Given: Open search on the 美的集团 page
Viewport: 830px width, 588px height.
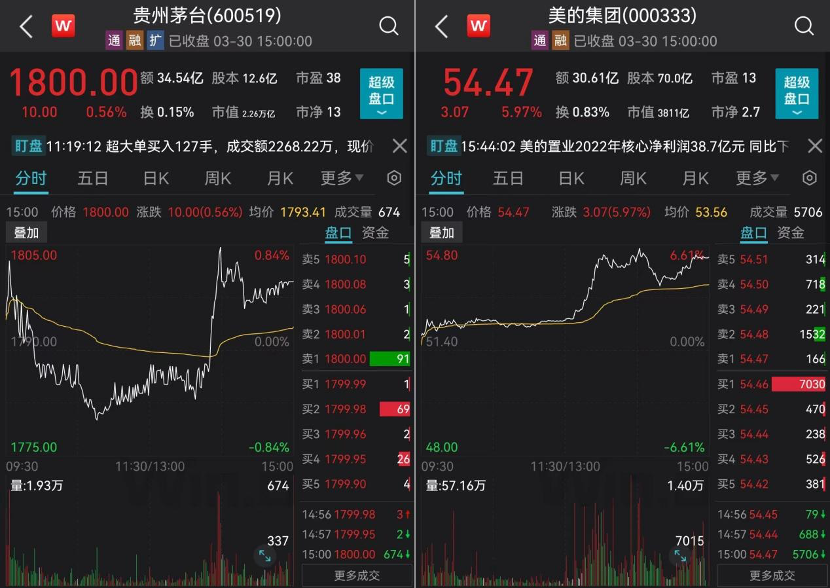Looking at the screenshot, I should click(x=803, y=26).
